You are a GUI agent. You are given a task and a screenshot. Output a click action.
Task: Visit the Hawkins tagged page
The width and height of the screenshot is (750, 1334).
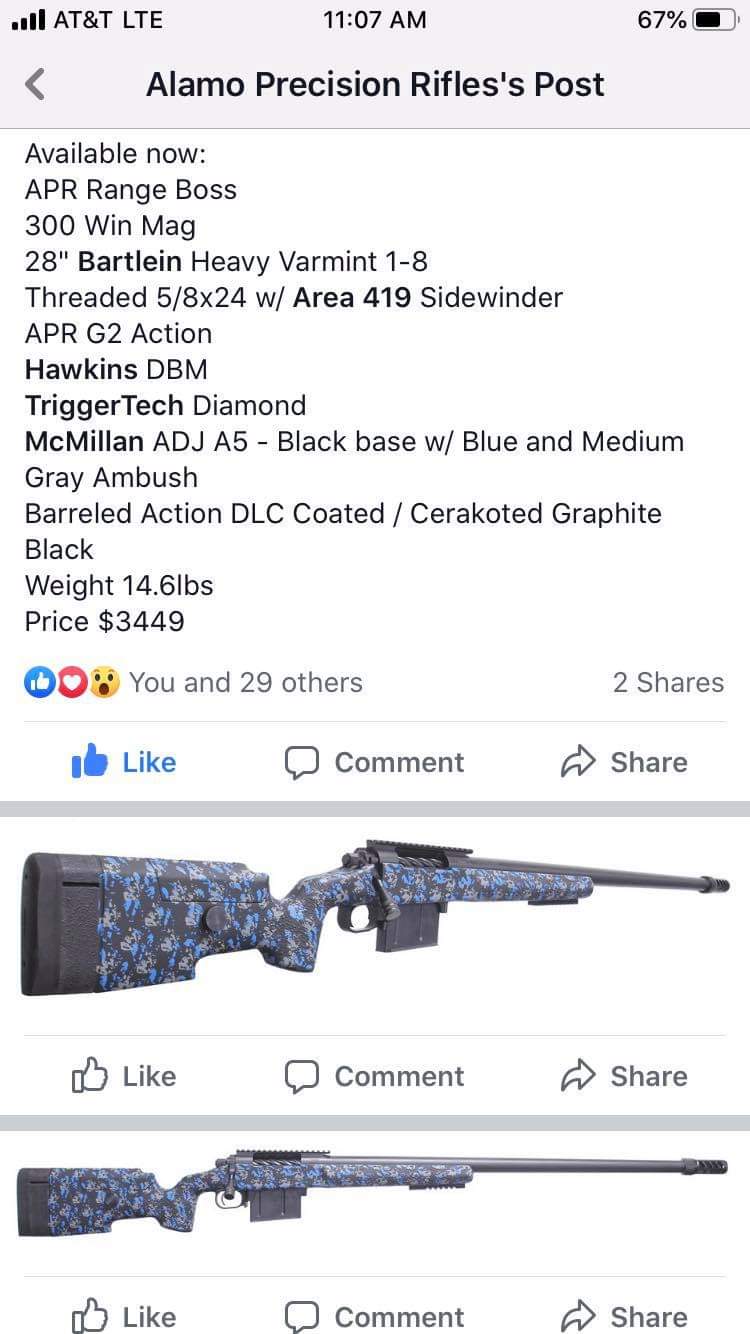click(81, 370)
